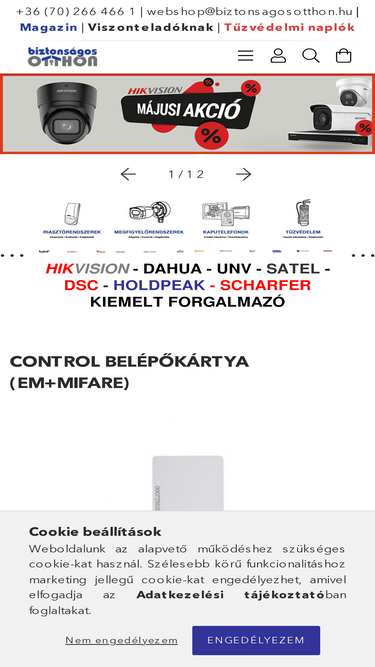Accept cookies with Engedélyezem

click(x=256, y=640)
